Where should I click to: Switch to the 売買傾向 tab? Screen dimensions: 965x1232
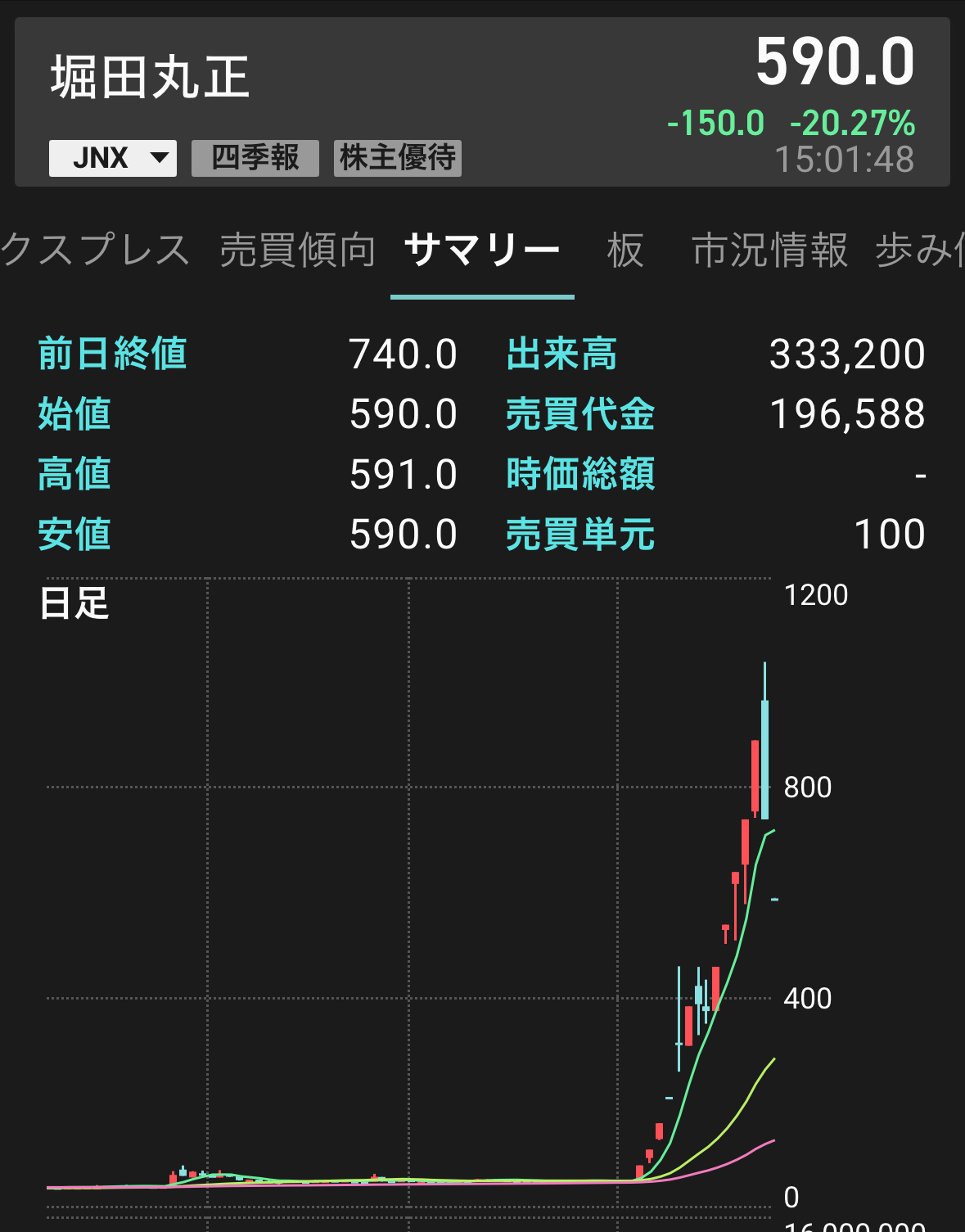point(297,250)
